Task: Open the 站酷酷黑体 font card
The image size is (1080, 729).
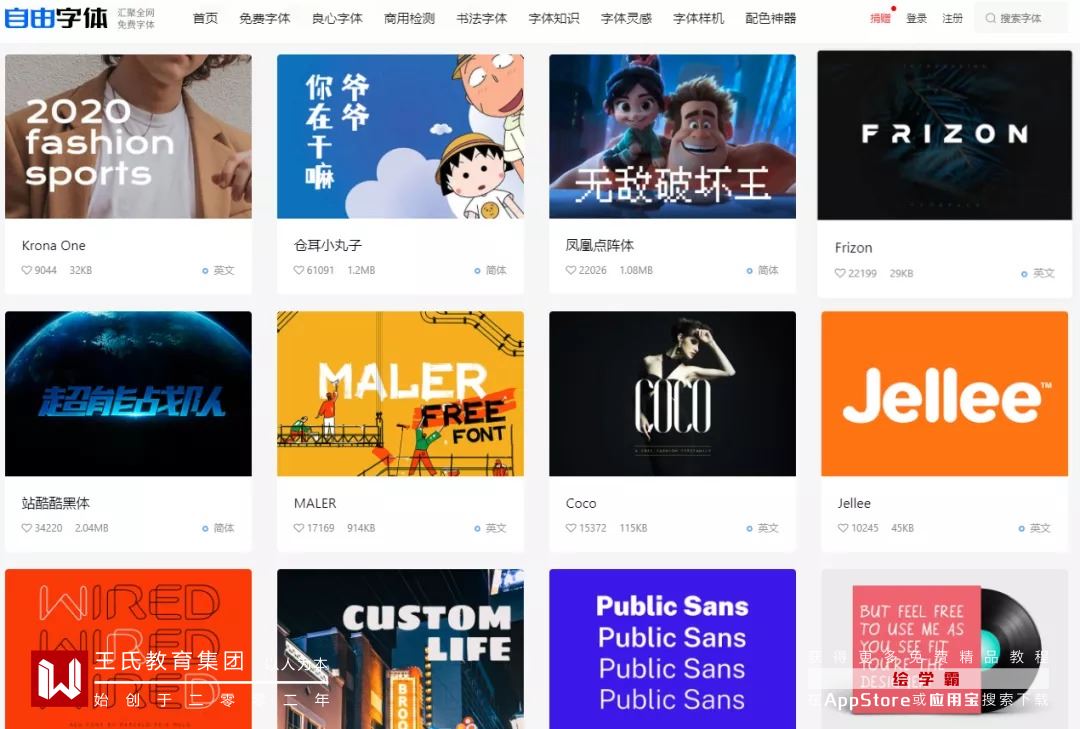Action: click(128, 394)
